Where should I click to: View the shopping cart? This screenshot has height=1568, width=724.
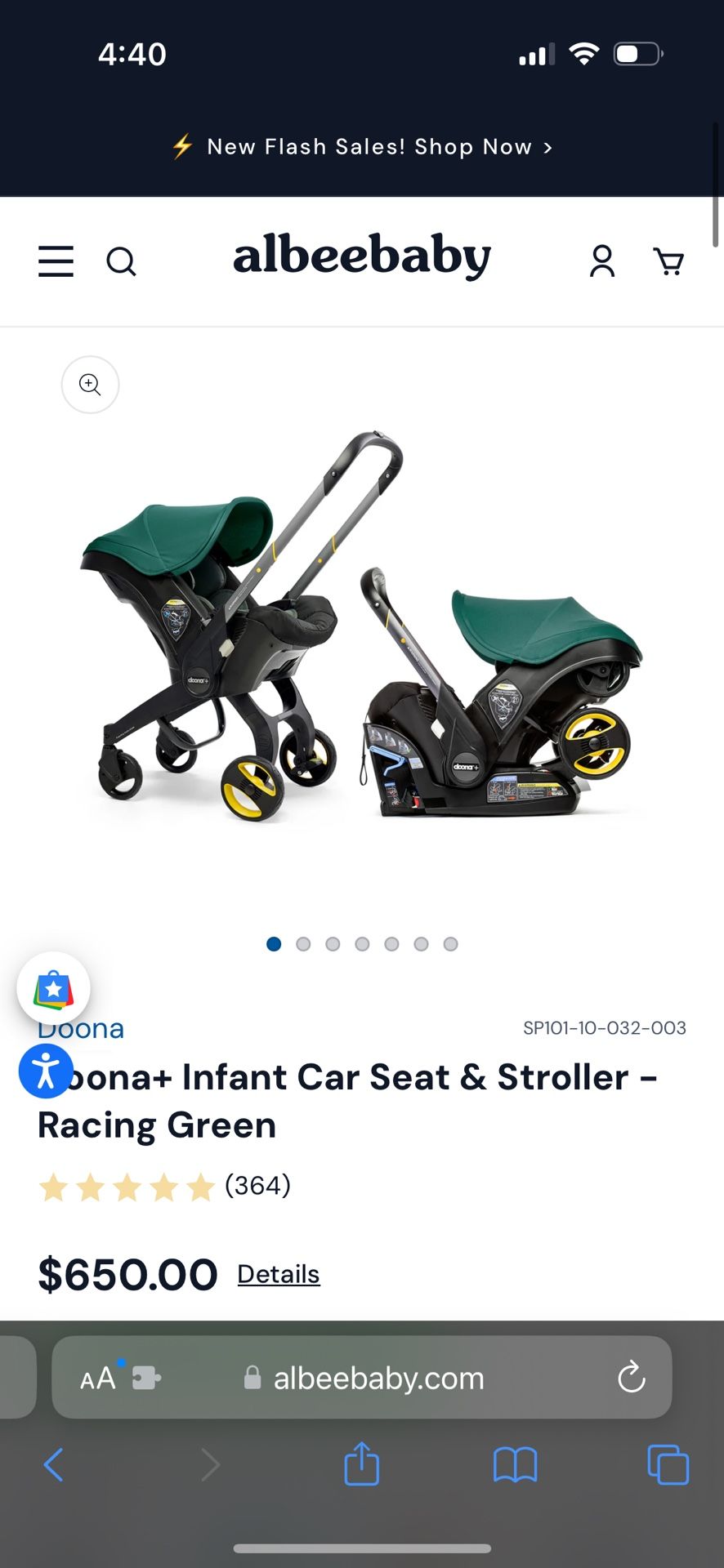point(669,261)
